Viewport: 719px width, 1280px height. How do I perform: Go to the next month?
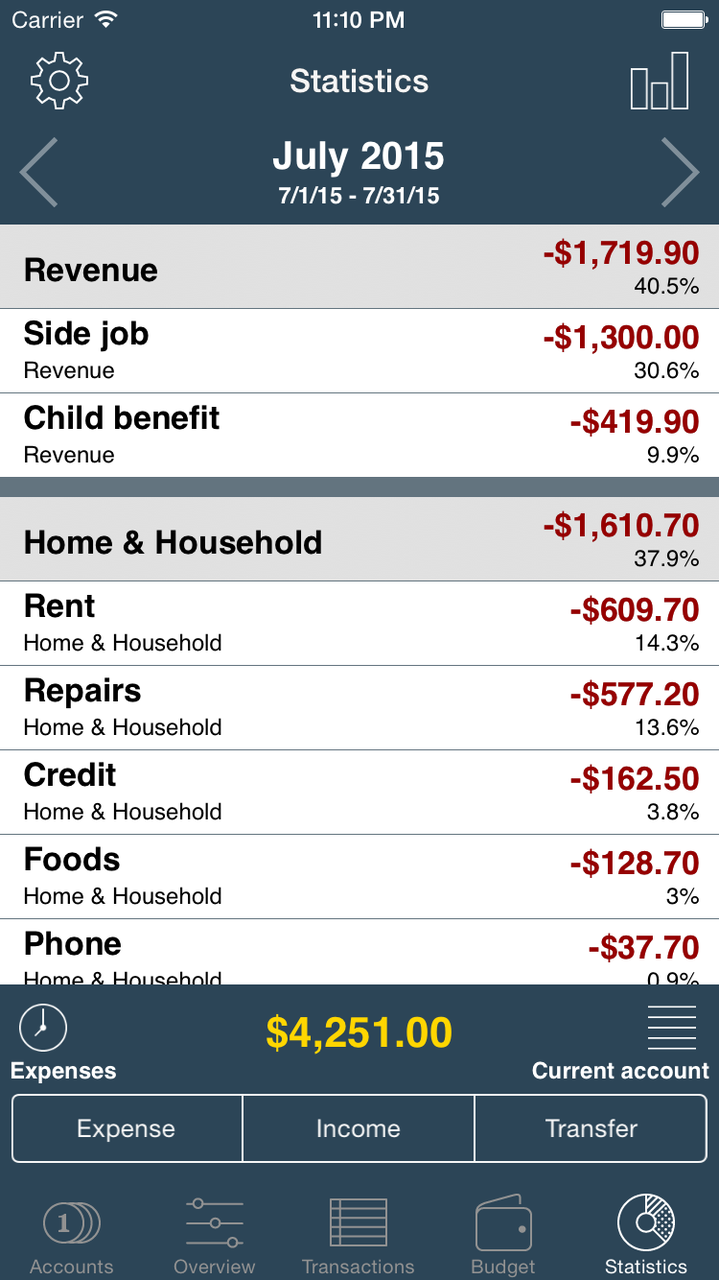coord(680,172)
